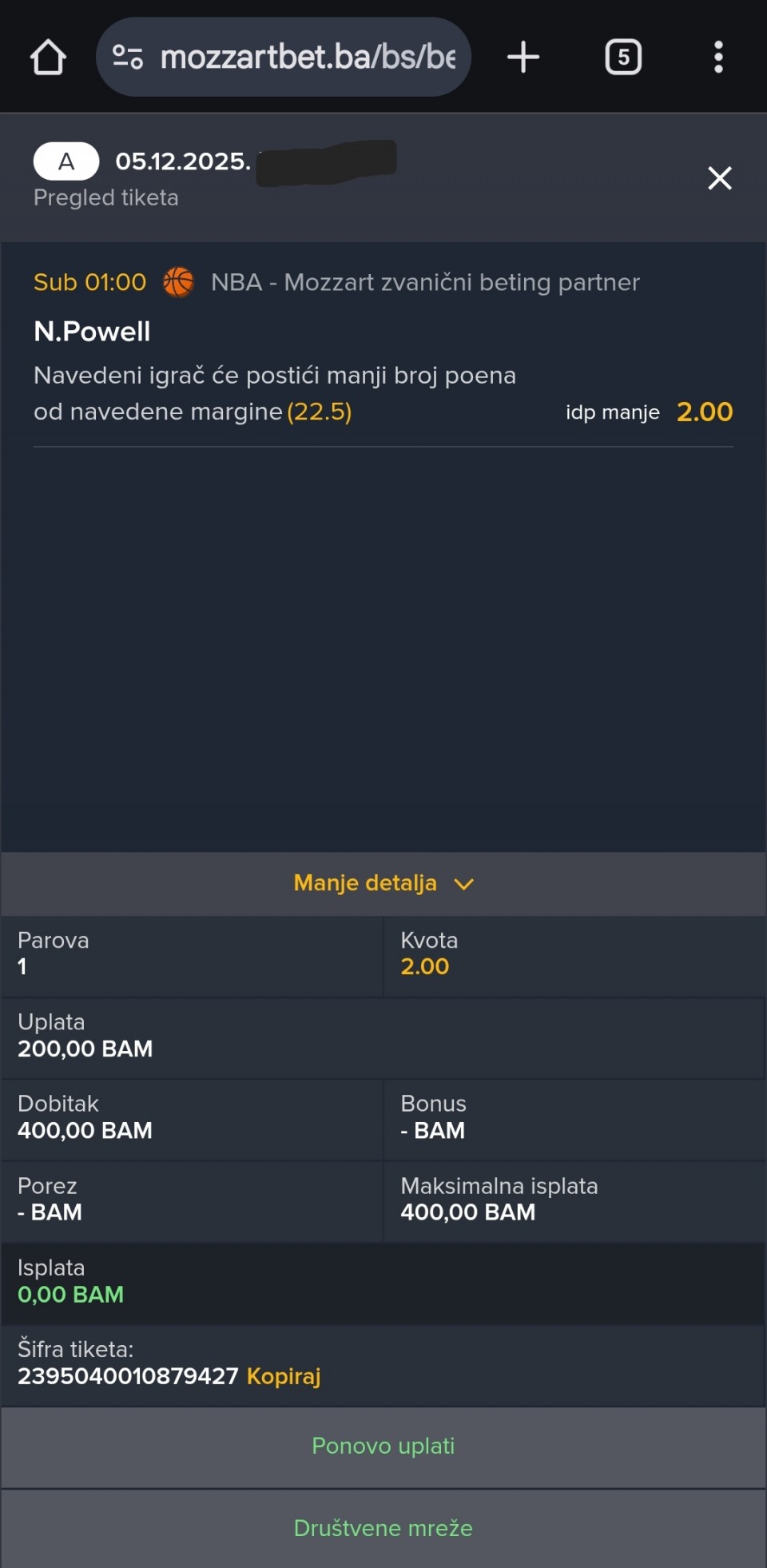The height and width of the screenshot is (1568, 767).
Task: Go to the browser home page
Action: 48,58
